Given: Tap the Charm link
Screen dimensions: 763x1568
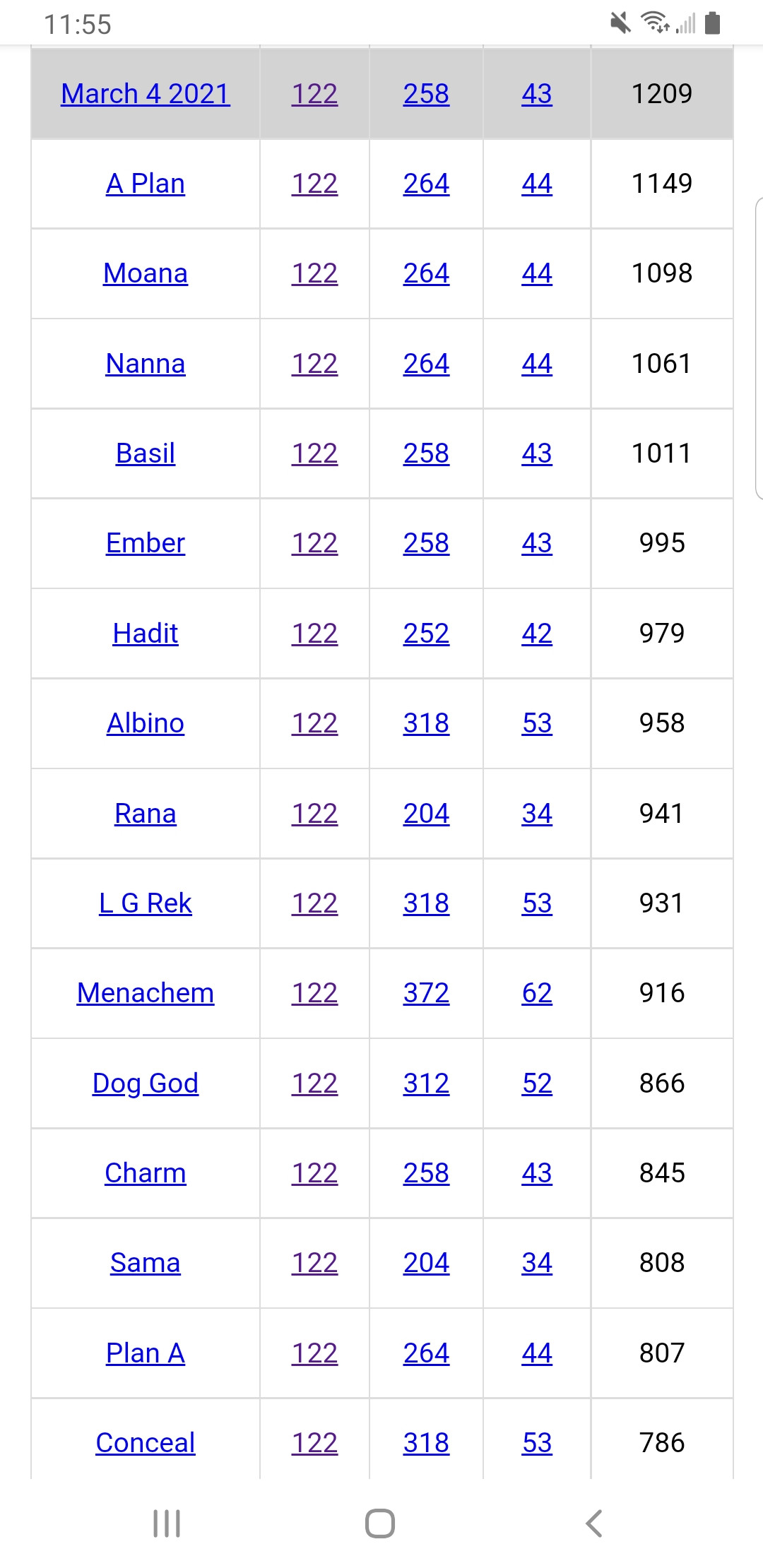Looking at the screenshot, I should tap(146, 1173).
